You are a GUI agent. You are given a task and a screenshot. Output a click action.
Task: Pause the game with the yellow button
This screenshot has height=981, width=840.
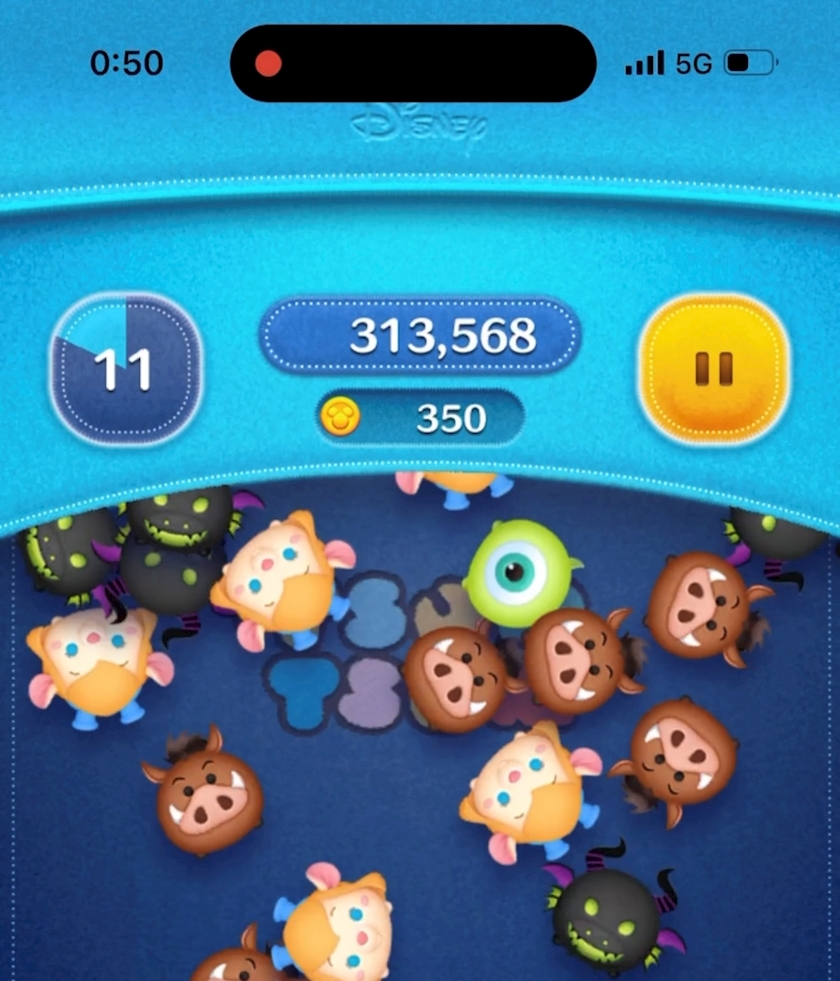pos(713,368)
